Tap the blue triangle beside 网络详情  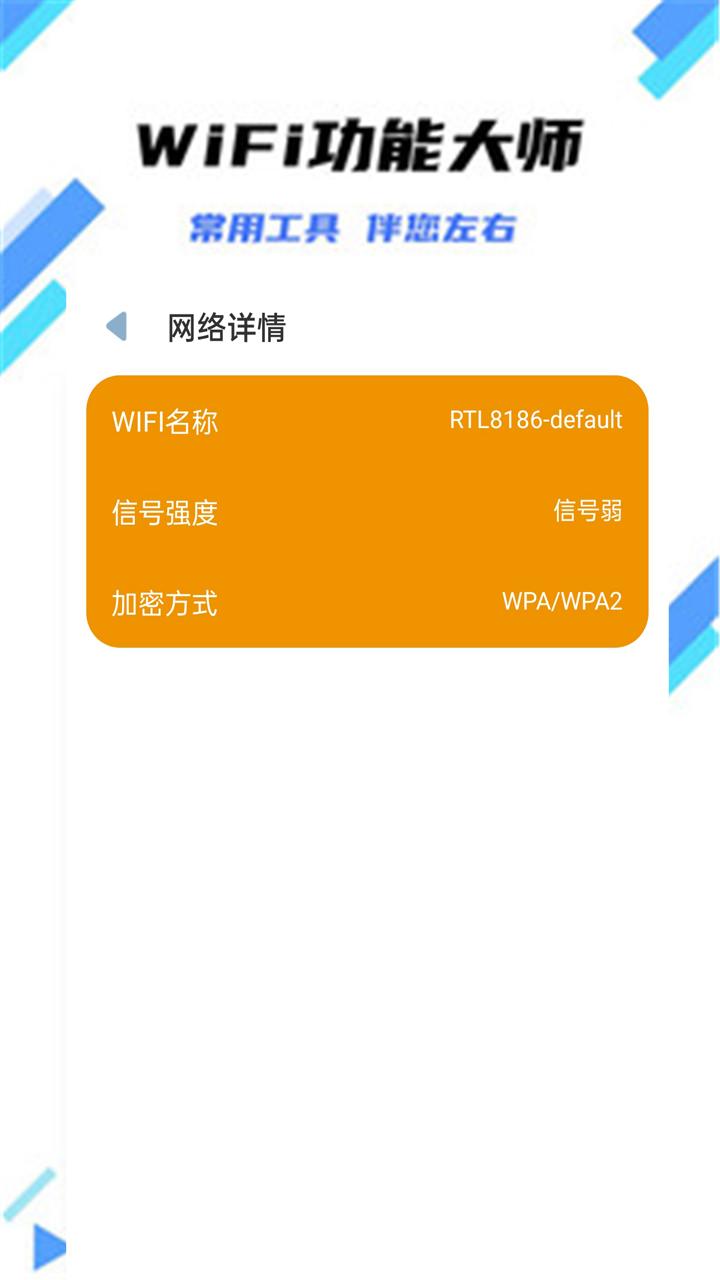click(117, 325)
